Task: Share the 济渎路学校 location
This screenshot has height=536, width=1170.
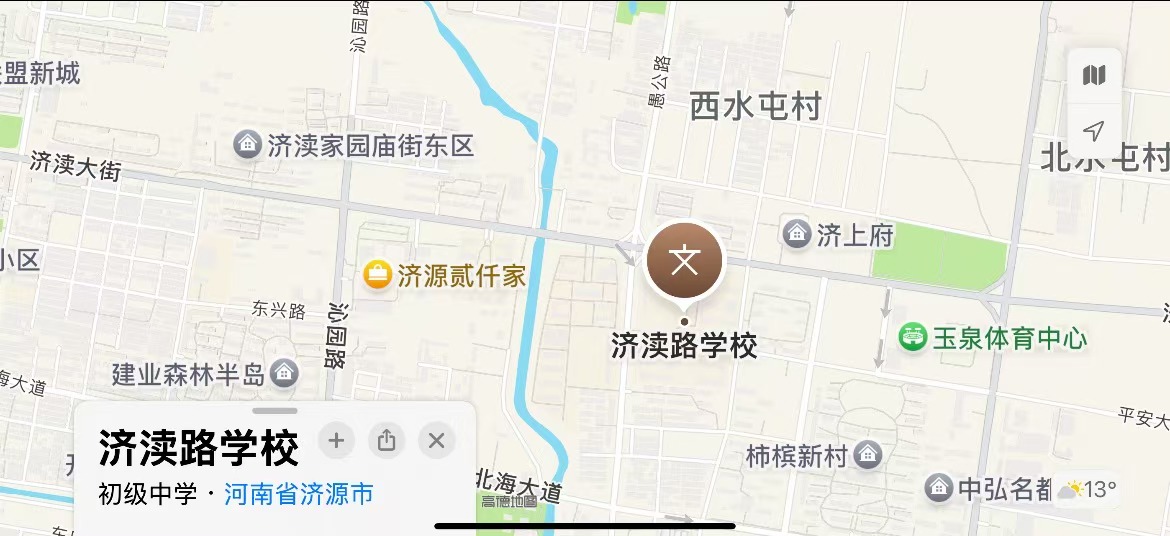Action: coord(386,440)
